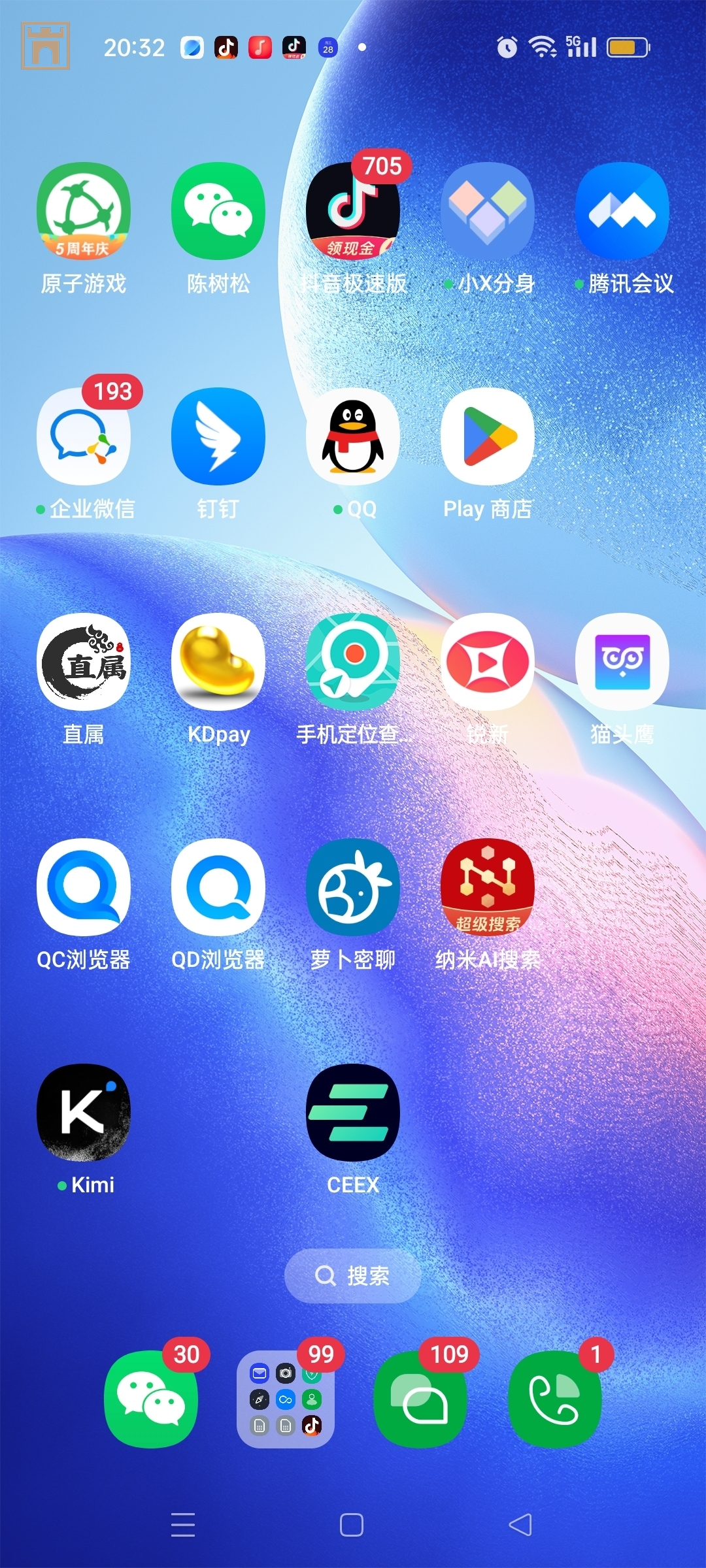Open the KDpay wallet app

(218, 663)
